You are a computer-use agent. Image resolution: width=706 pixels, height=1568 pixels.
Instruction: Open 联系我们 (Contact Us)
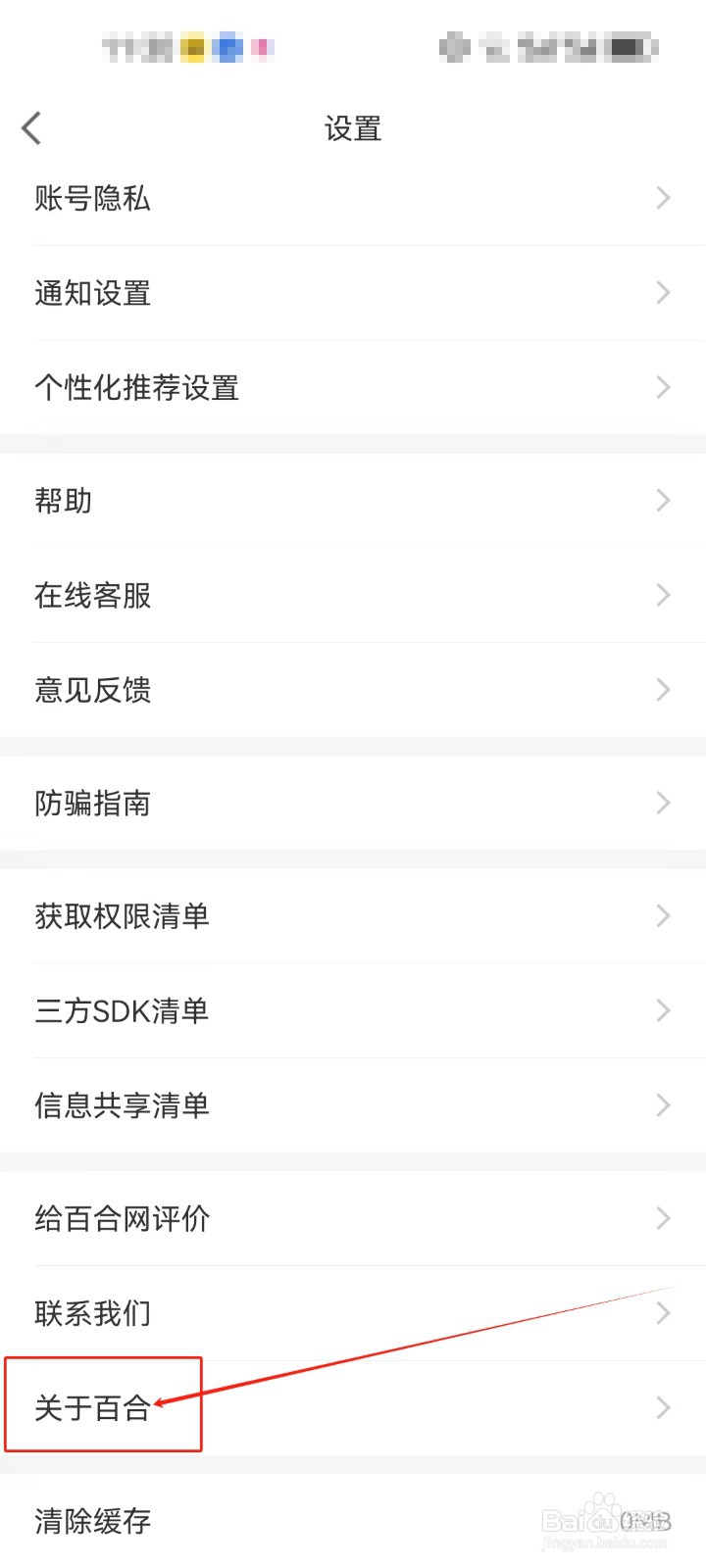pyautogui.click(x=91, y=1313)
